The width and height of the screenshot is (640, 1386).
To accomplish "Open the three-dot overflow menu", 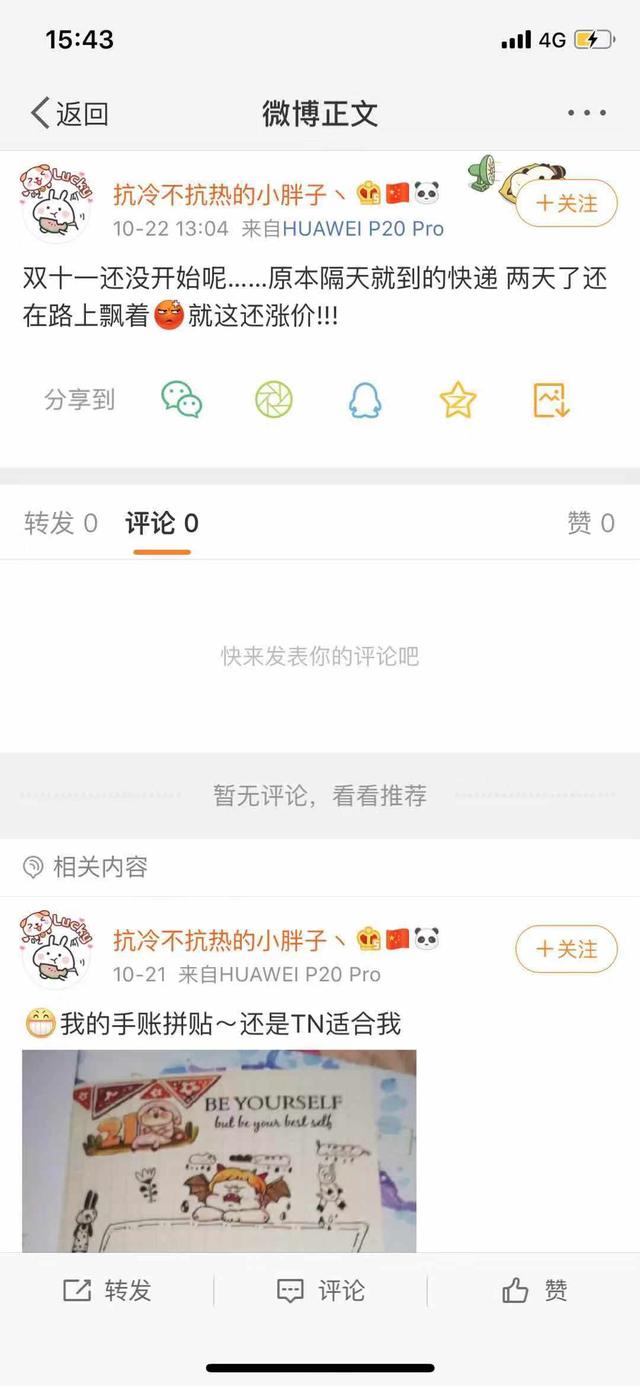I will pyautogui.click(x=586, y=113).
